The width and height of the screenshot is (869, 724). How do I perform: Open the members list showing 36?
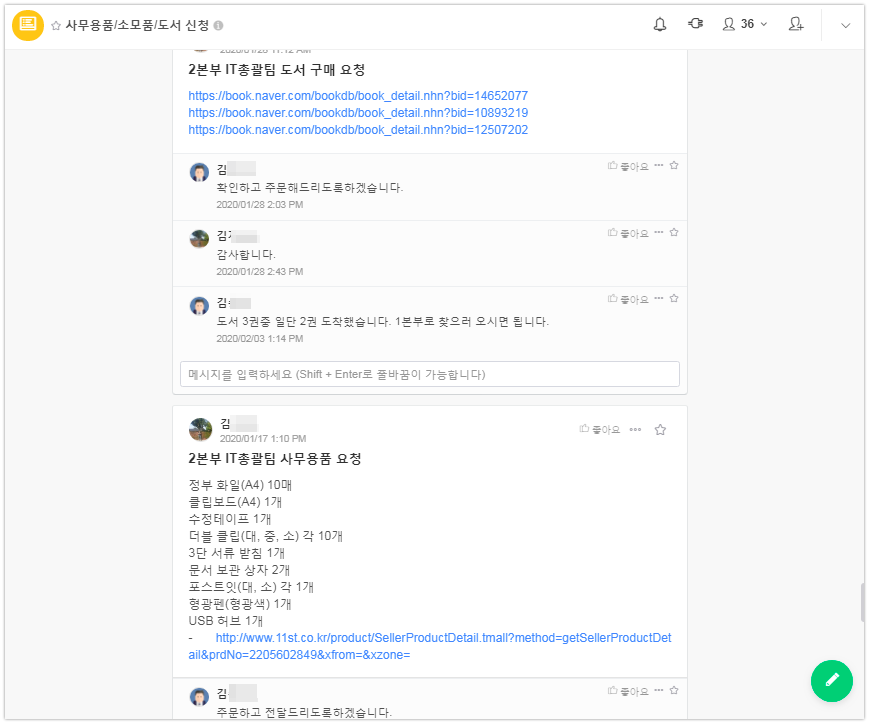pyautogui.click(x=744, y=24)
